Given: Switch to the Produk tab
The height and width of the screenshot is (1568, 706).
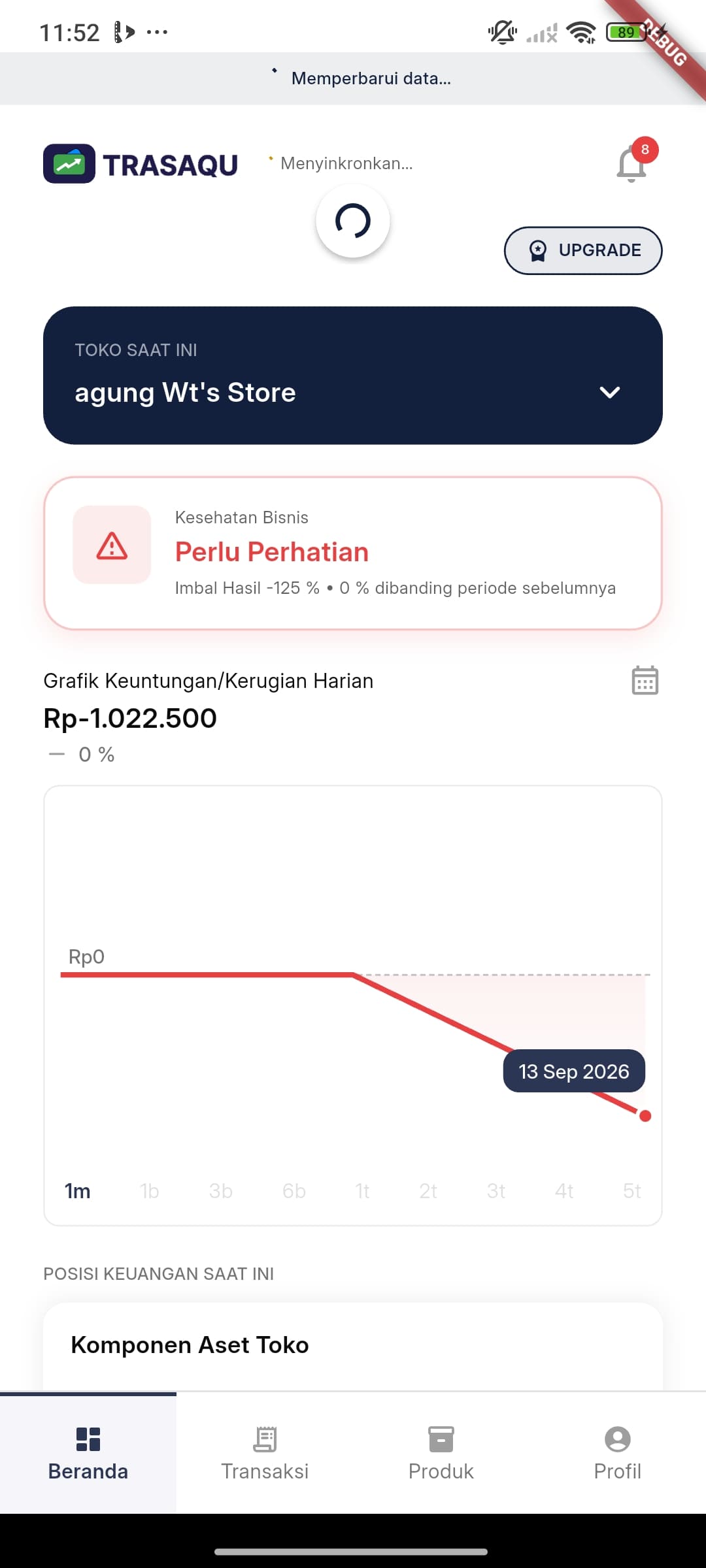Looking at the screenshot, I should pyautogui.click(x=441, y=1453).
